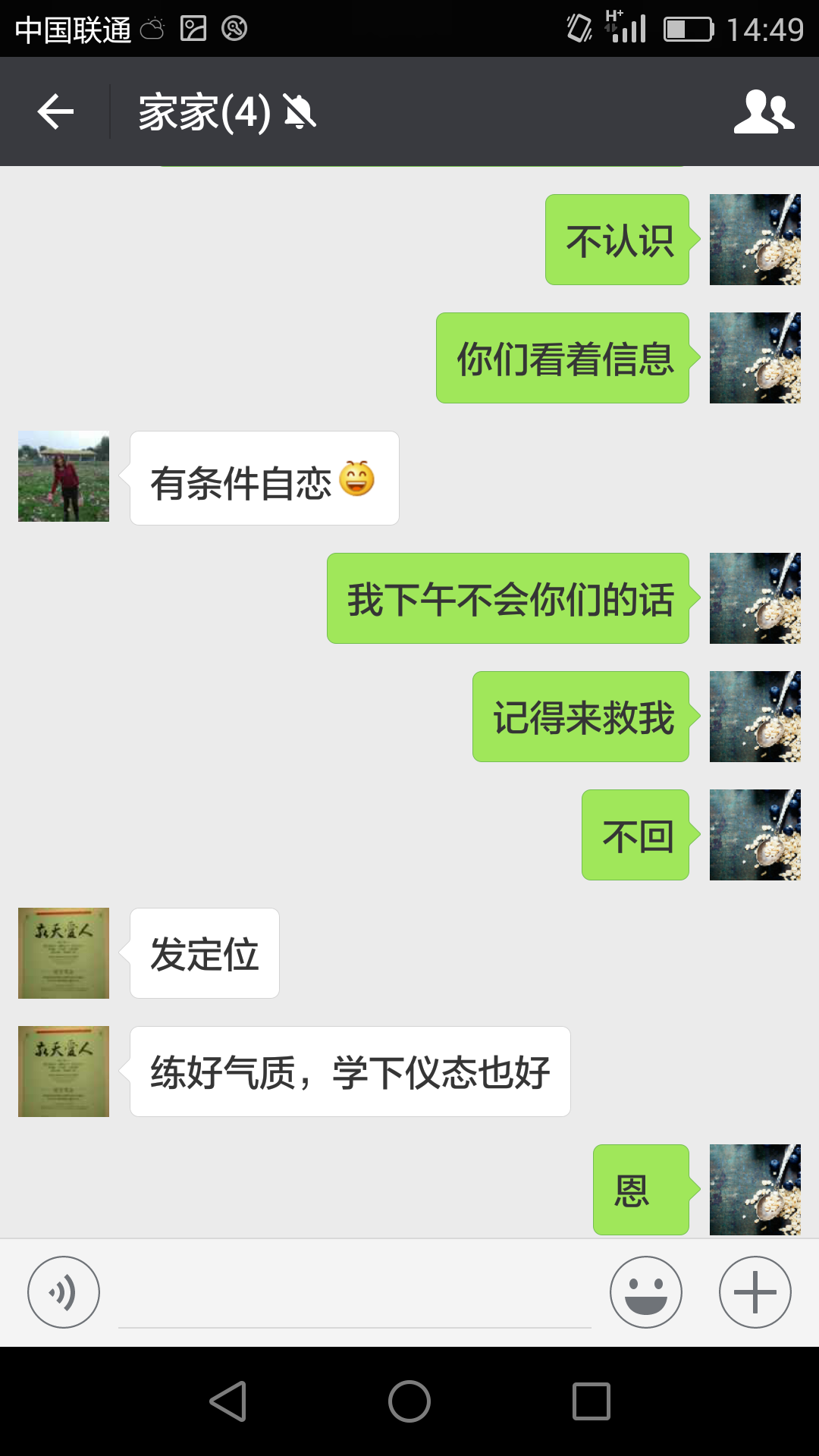
Task: Open the emoji picker
Action: tap(645, 1291)
